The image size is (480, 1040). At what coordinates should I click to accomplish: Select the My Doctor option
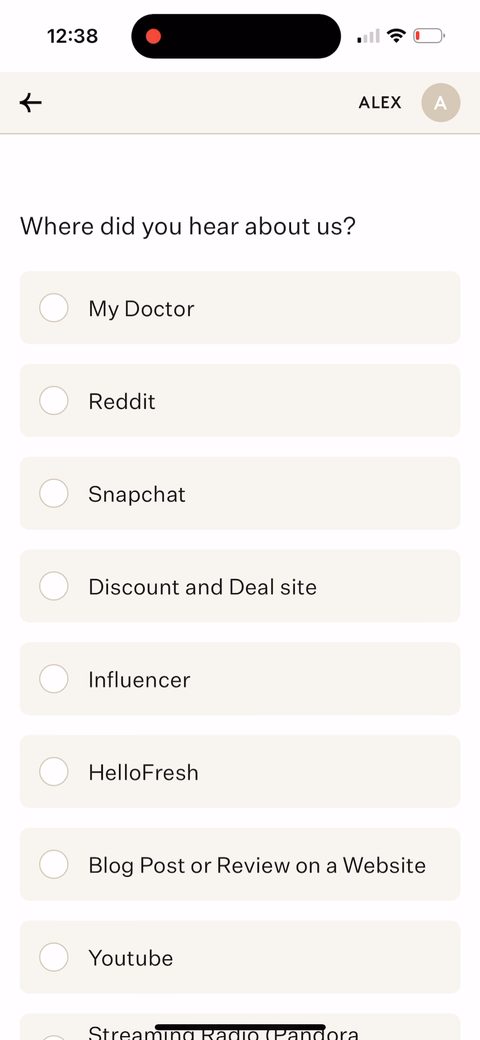point(240,308)
